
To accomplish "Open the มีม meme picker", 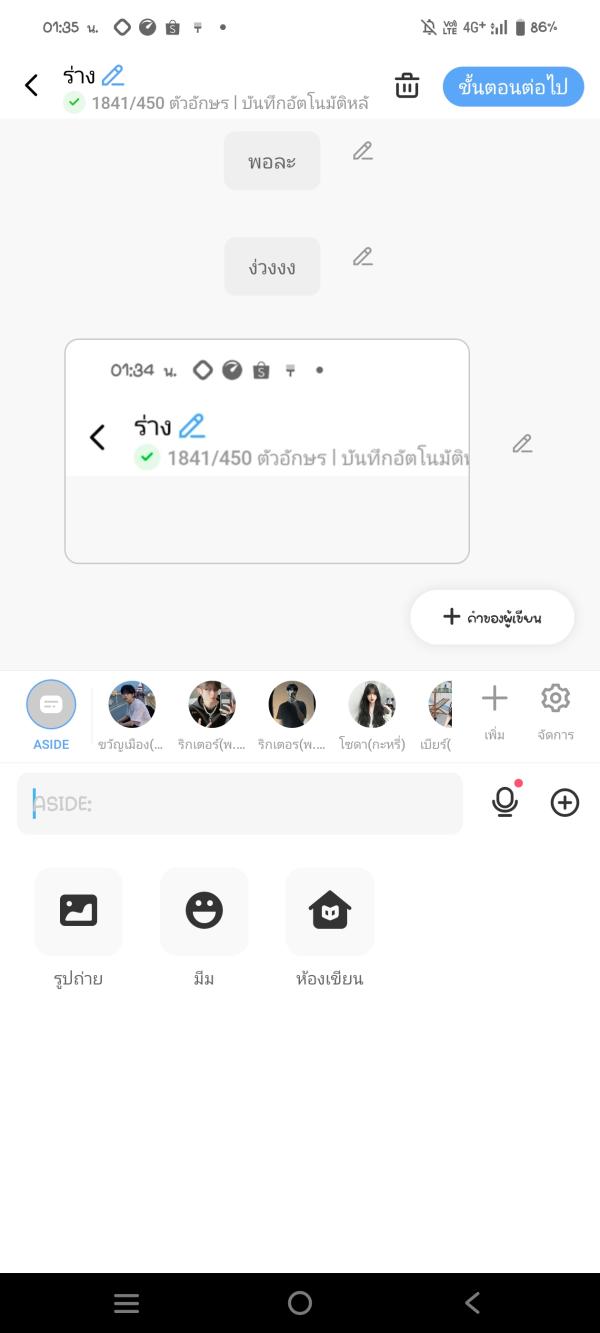I will coord(204,911).
